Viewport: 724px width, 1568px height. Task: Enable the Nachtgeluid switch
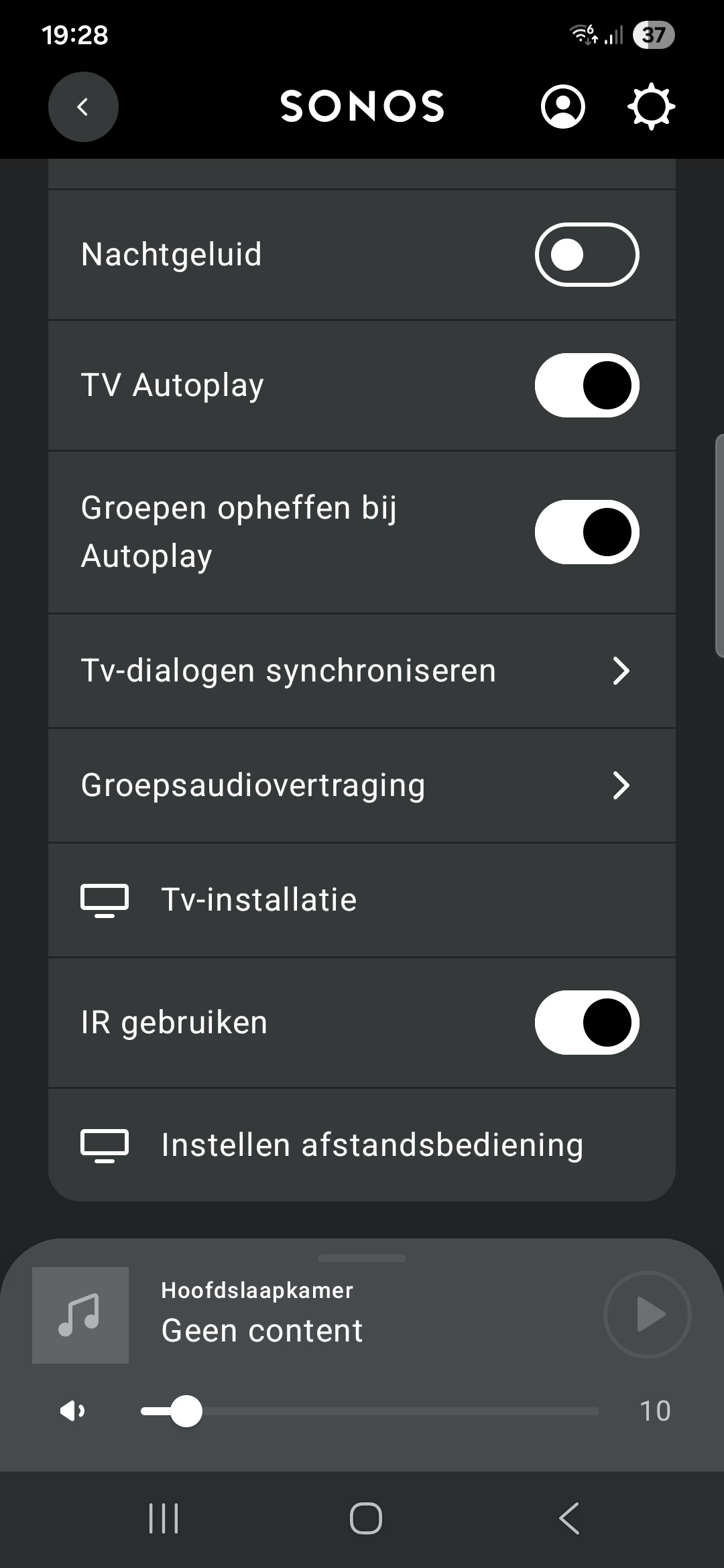587,255
